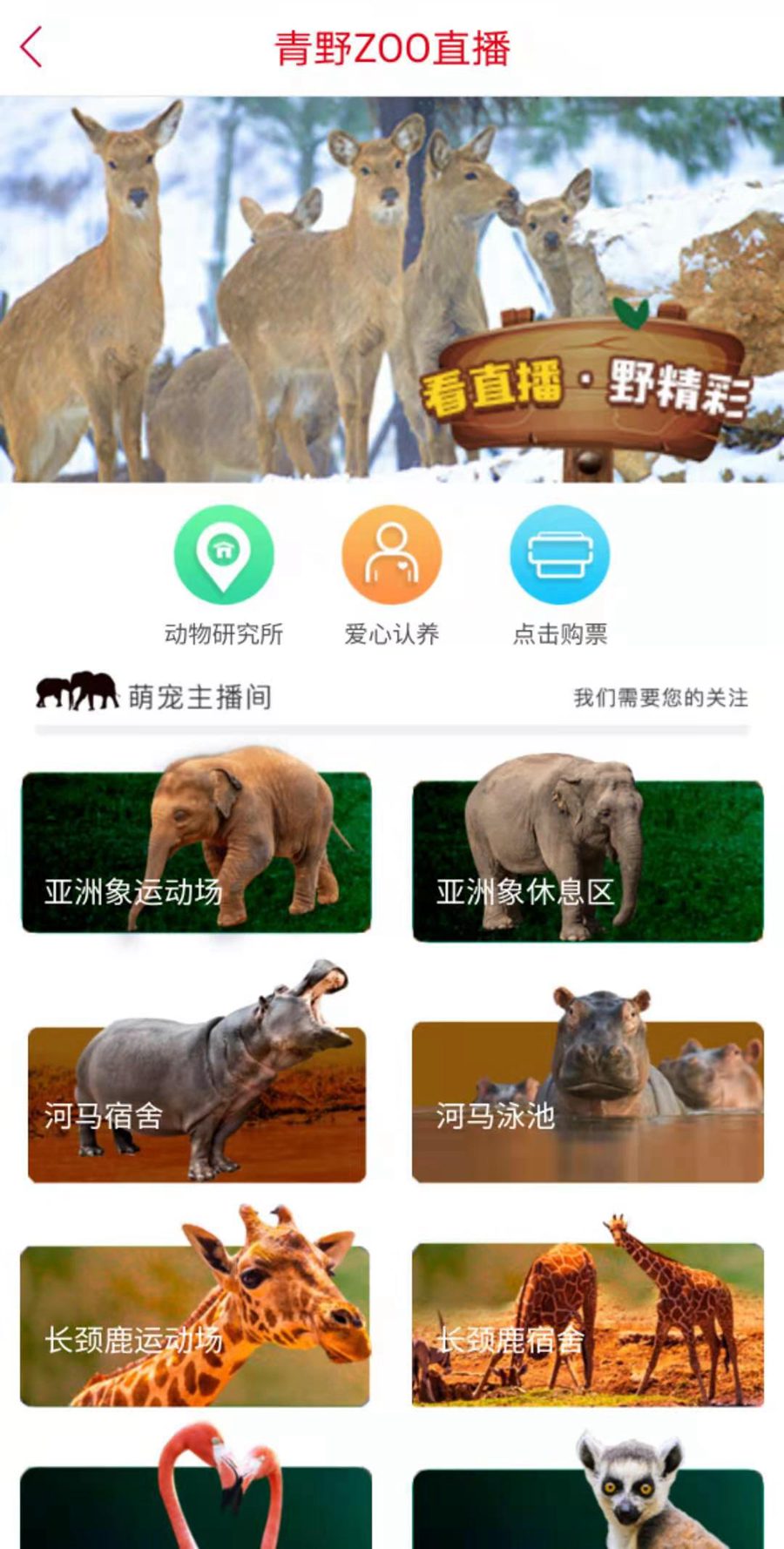This screenshot has height=1549, width=784.
Task: Open 亚洲象休息区 live room
Action: point(587,861)
